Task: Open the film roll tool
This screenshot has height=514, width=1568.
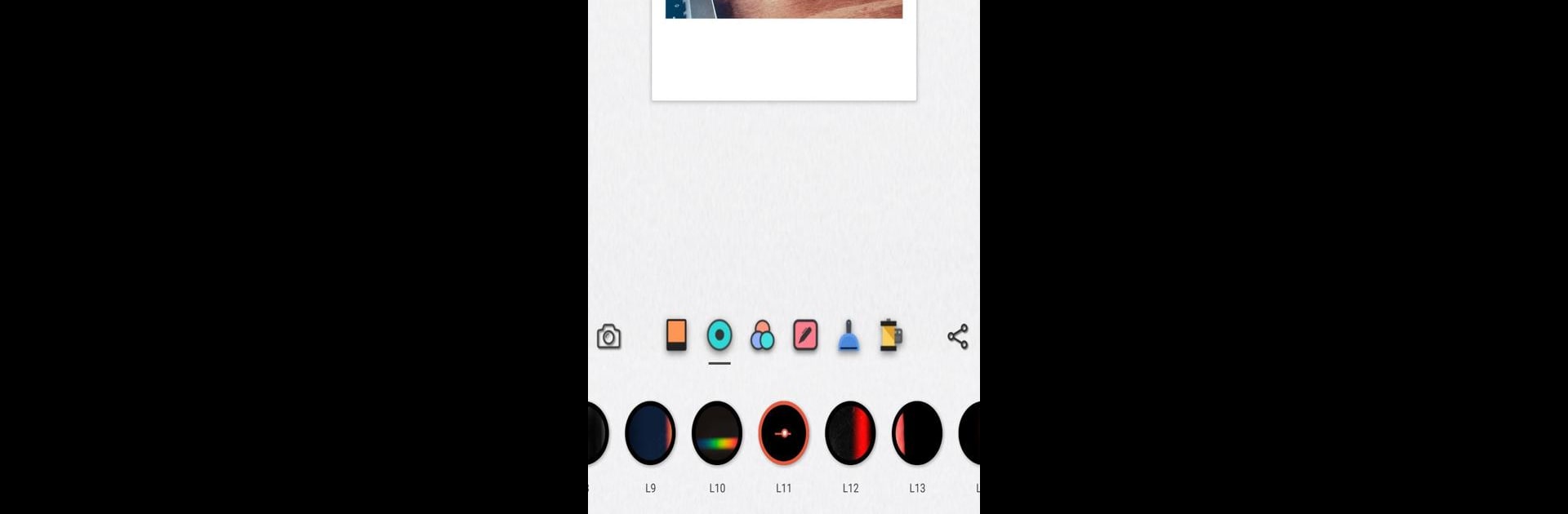Action: tap(890, 335)
